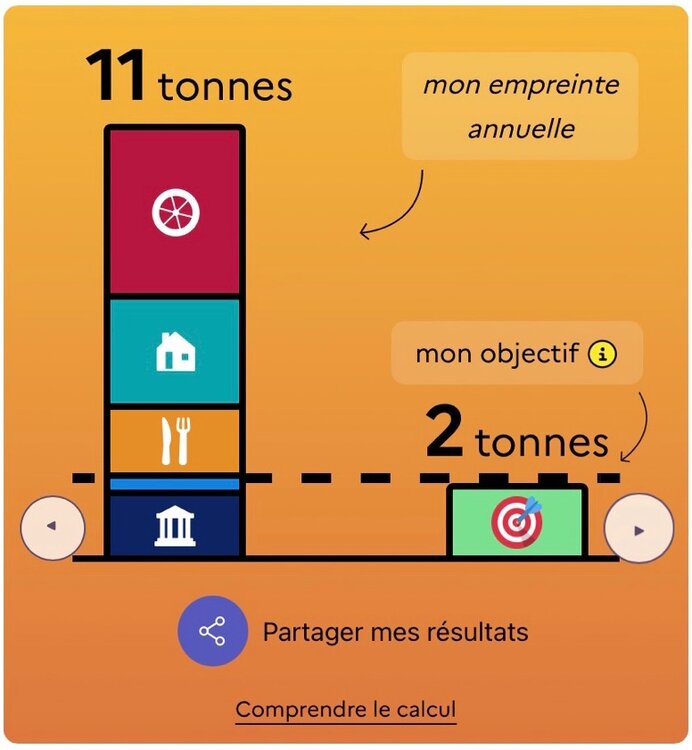Open the Comprendre le calcul link
Viewport: 692px width, 750px height.
[x=346, y=711]
